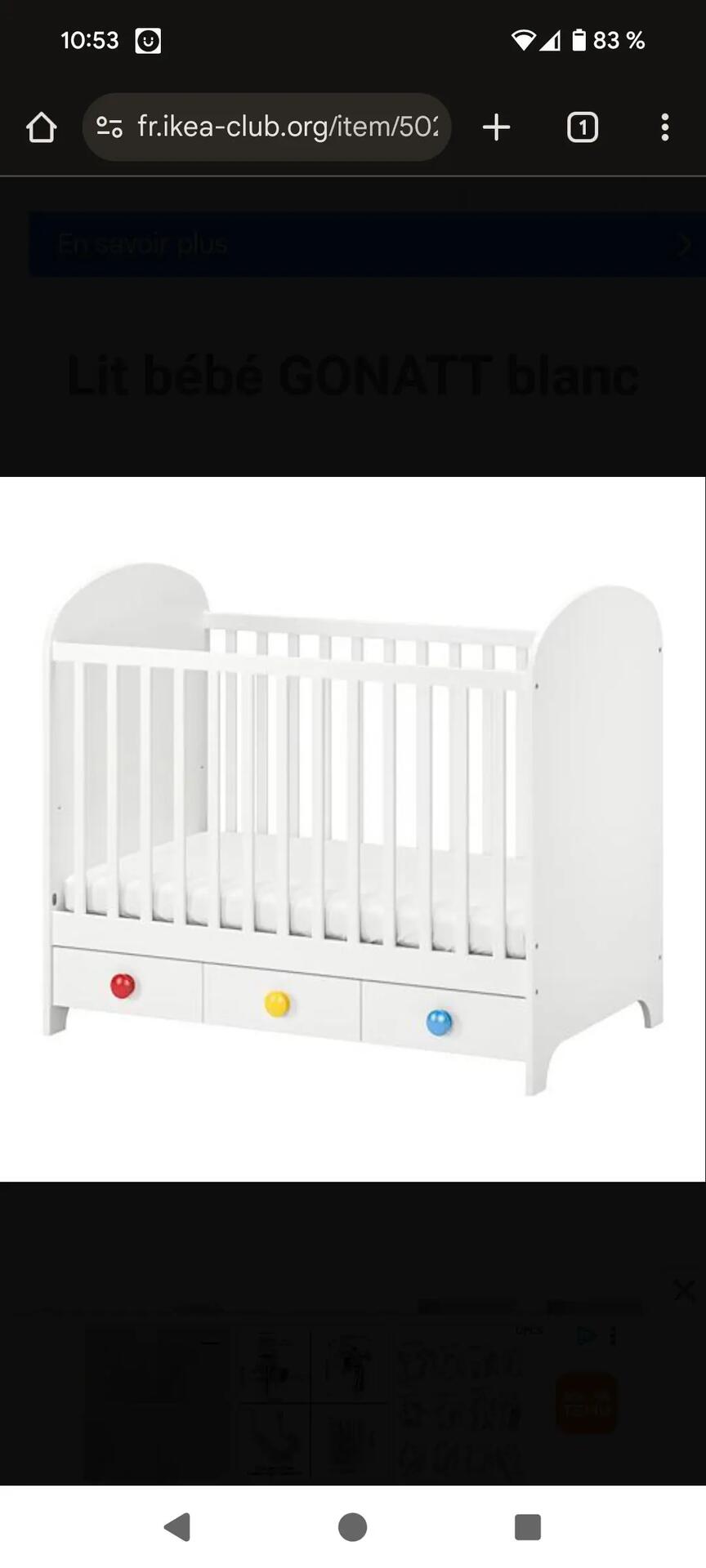Image resolution: width=706 pixels, height=1568 pixels.
Task: Tap the URL address bar
Action: (x=288, y=127)
